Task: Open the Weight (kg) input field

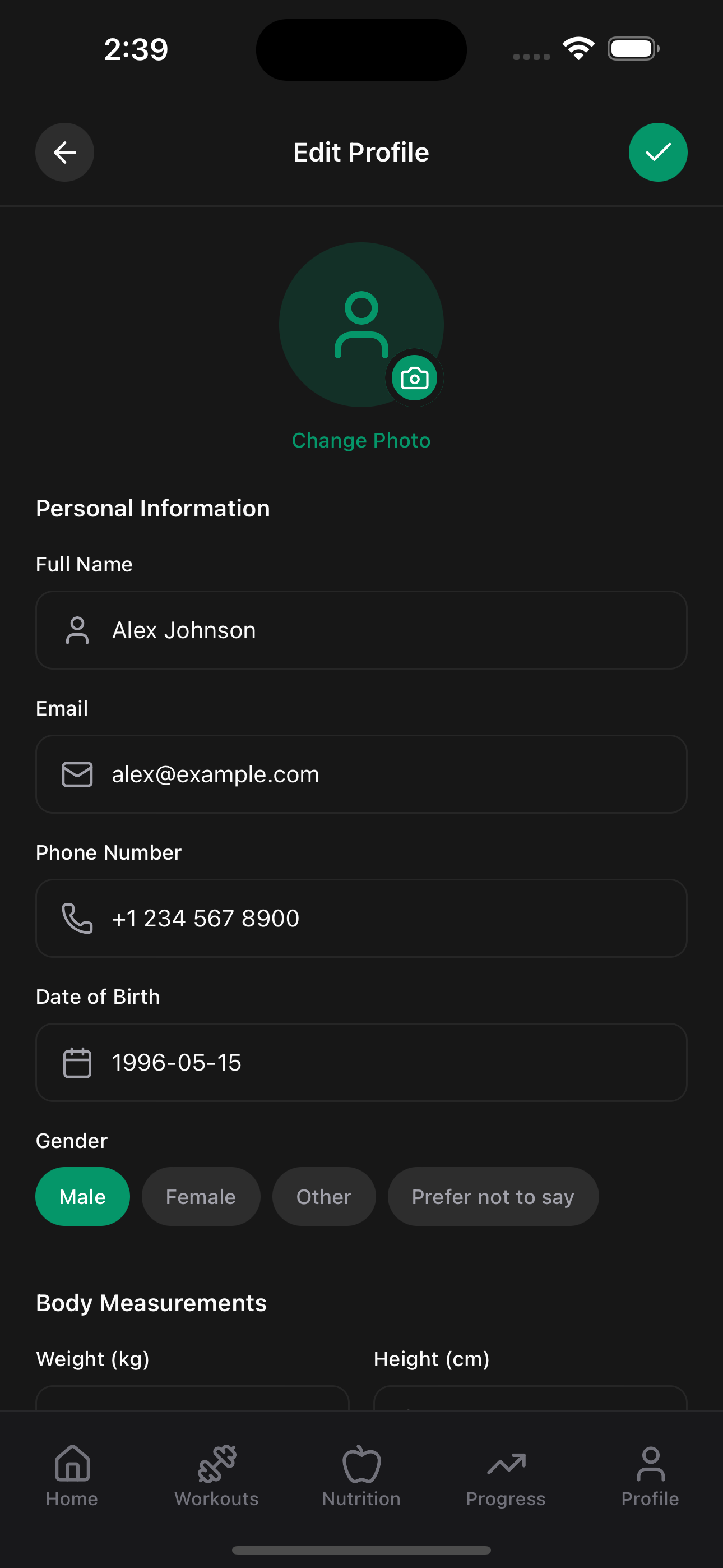Action: point(192,1400)
